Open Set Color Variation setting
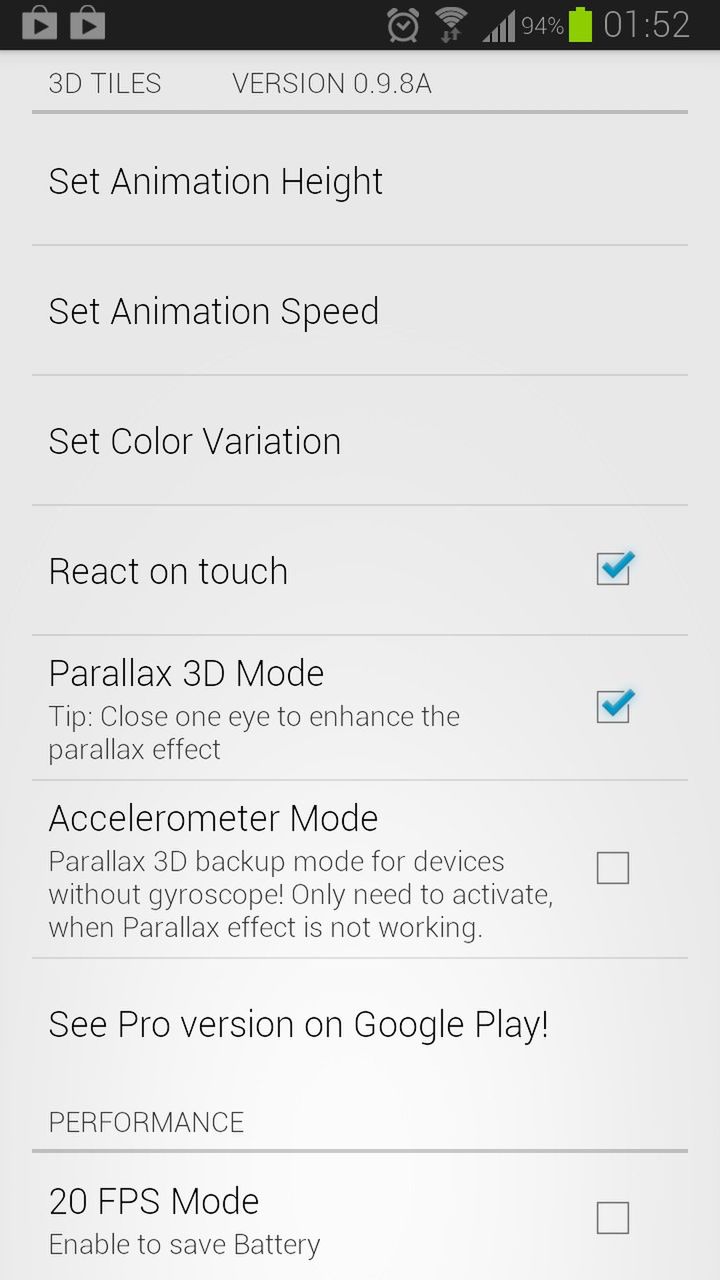 point(195,441)
